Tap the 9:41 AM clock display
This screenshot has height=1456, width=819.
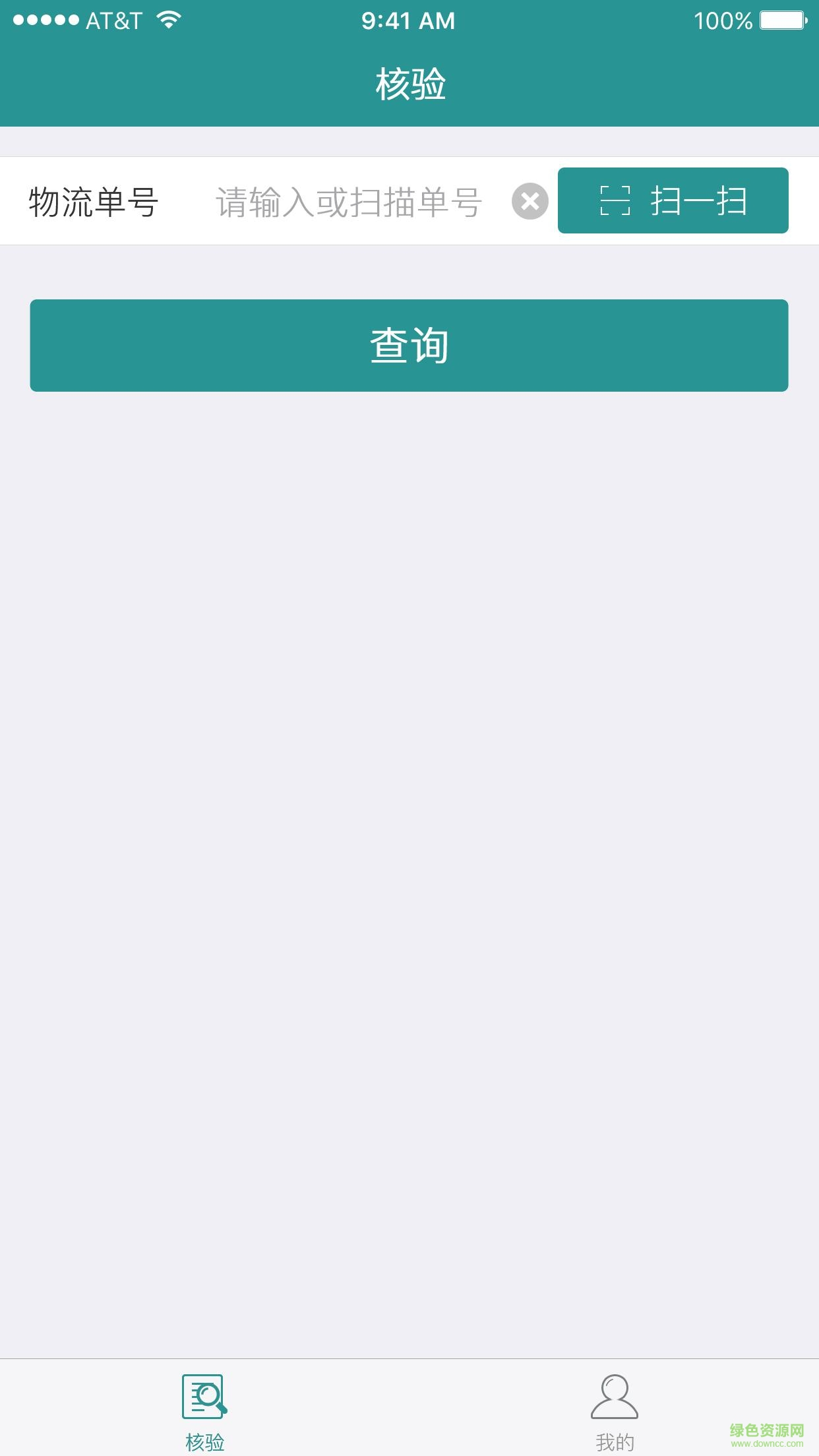[409, 20]
